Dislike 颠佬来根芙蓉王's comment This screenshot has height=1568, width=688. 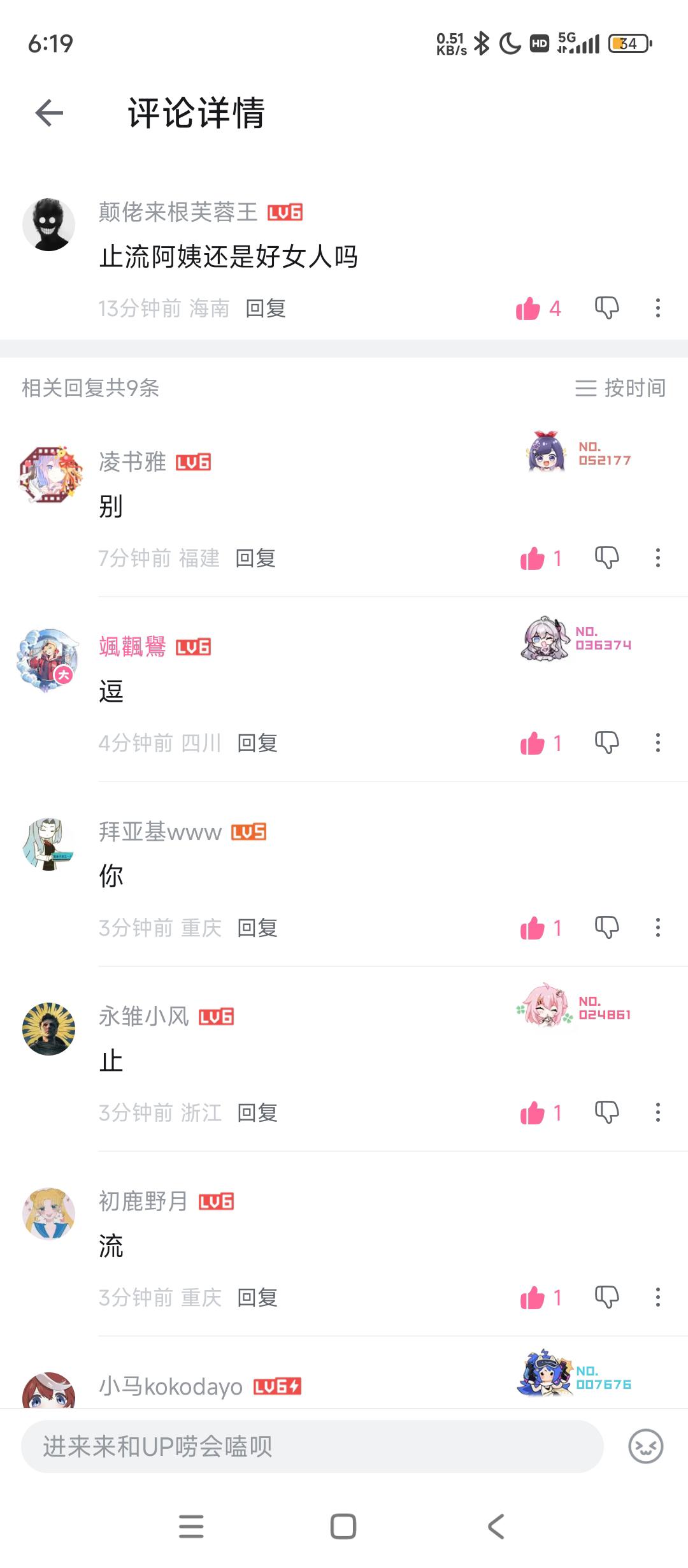[606, 309]
